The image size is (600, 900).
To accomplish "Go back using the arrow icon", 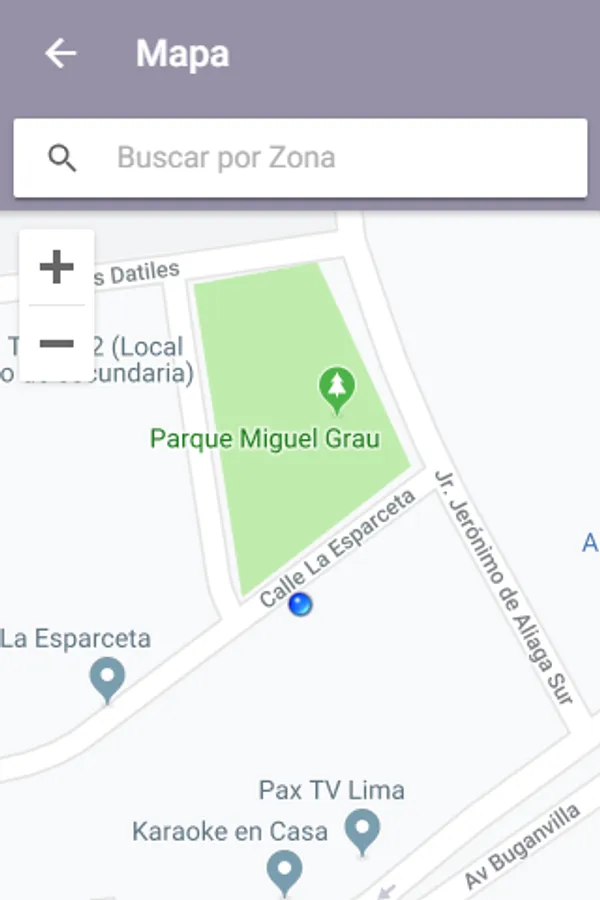I will (x=61, y=54).
